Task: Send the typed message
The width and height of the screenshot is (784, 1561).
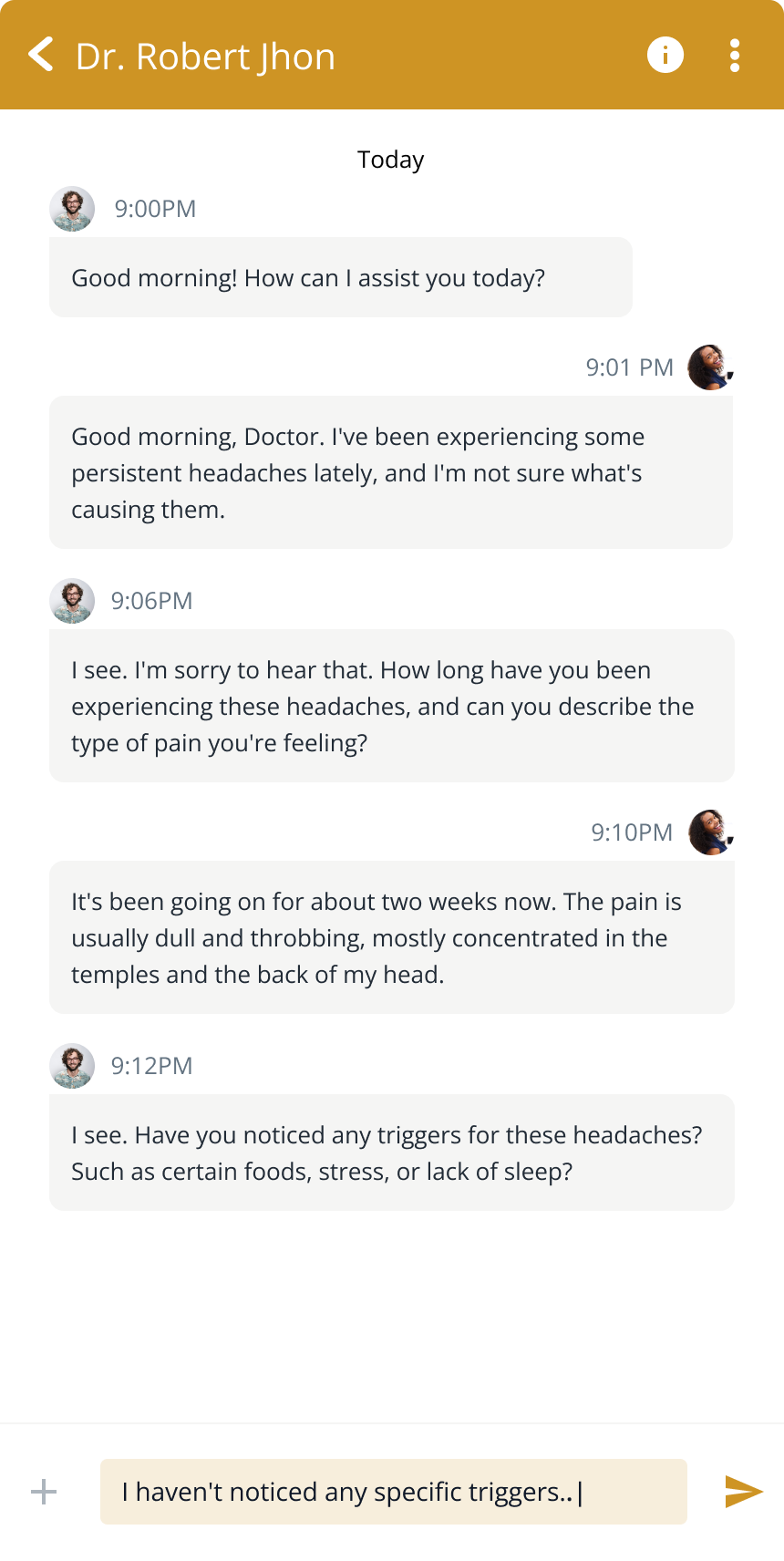Action: 744,1492
